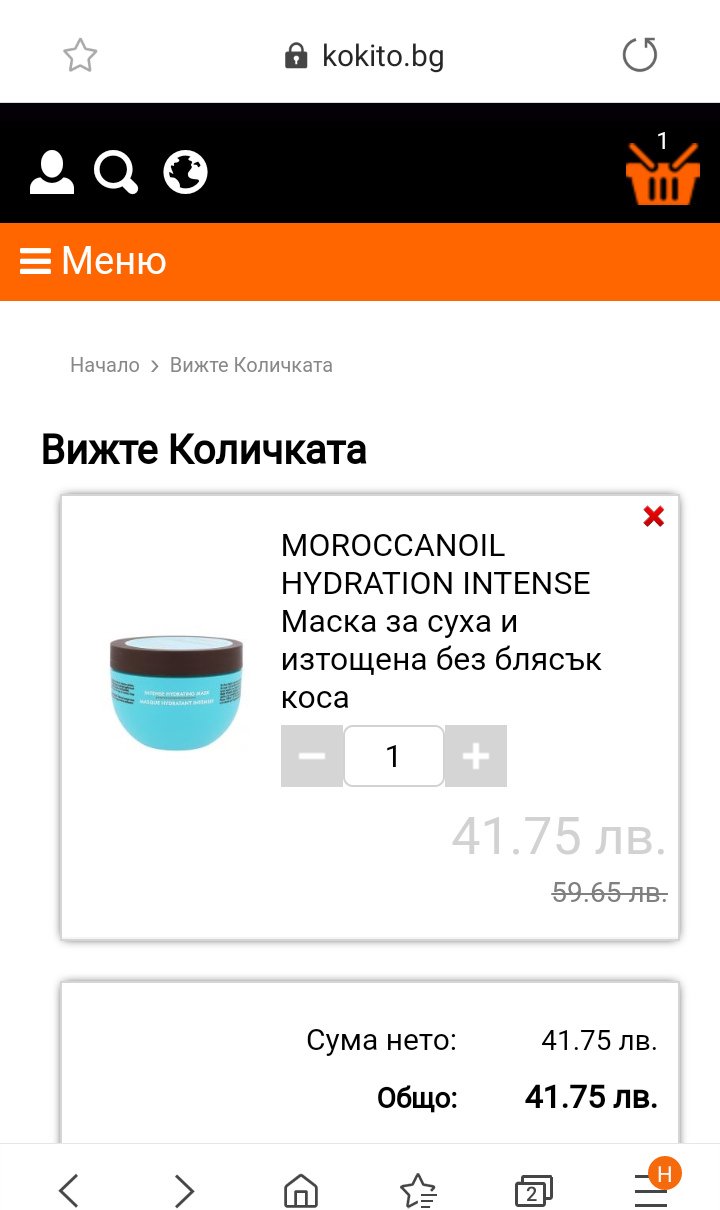The width and height of the screenshot is (720, 1210).
Task: Go back to the previous page
Action: point(68,1190)
